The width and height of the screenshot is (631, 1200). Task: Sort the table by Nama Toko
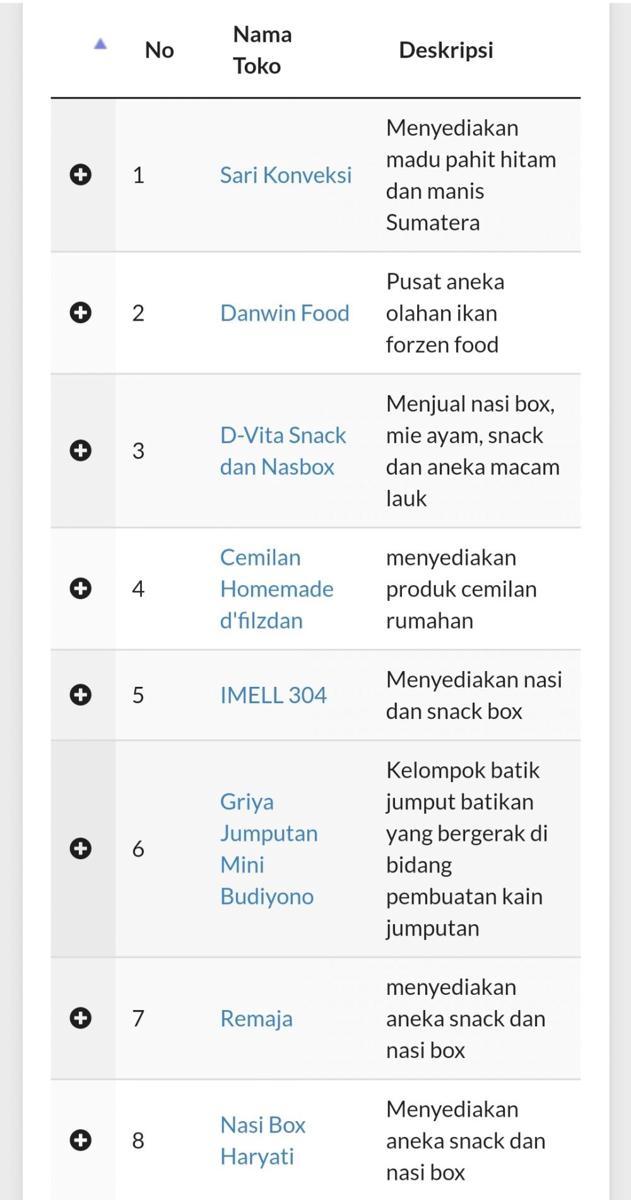(262, 50)
